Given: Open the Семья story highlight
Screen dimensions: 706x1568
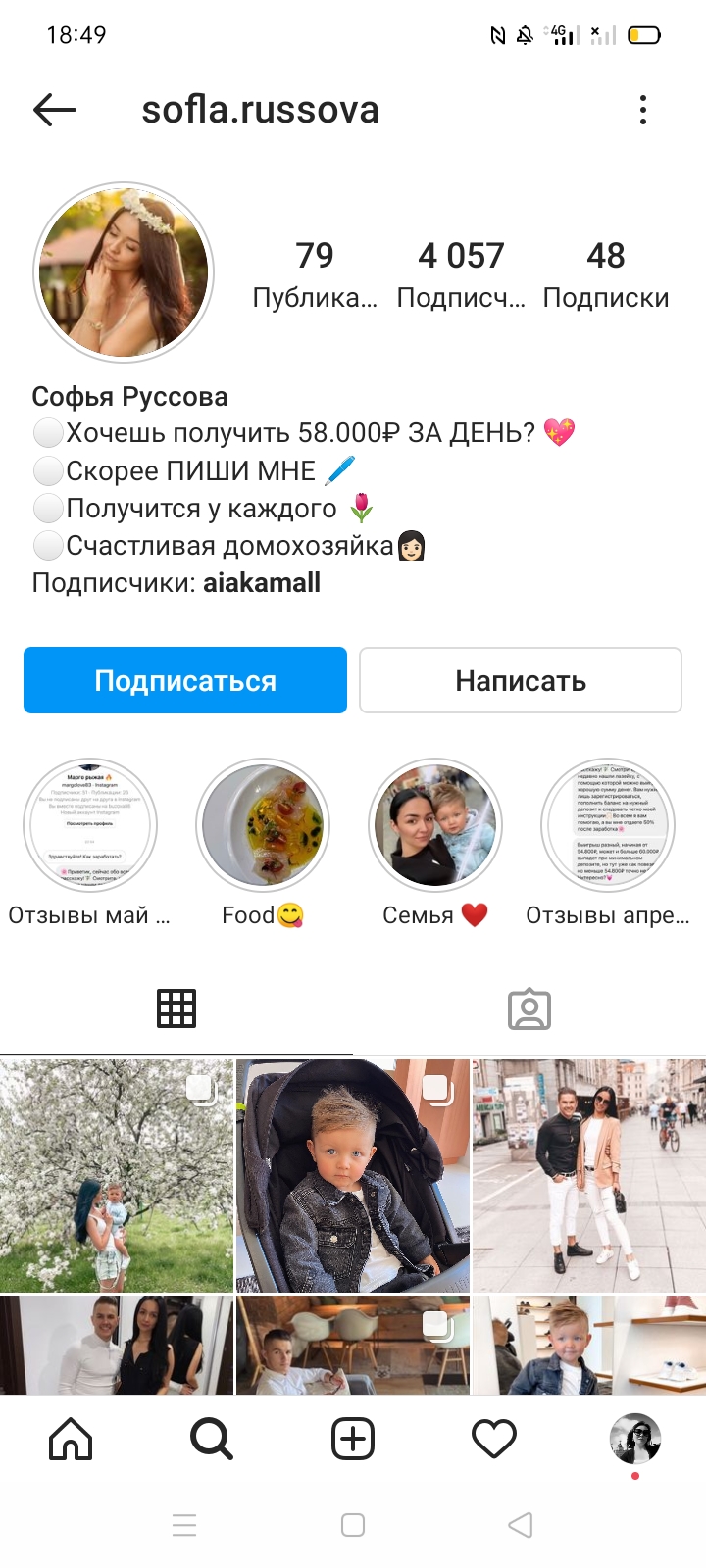Looking at the screenshot, I should (435, 825).
